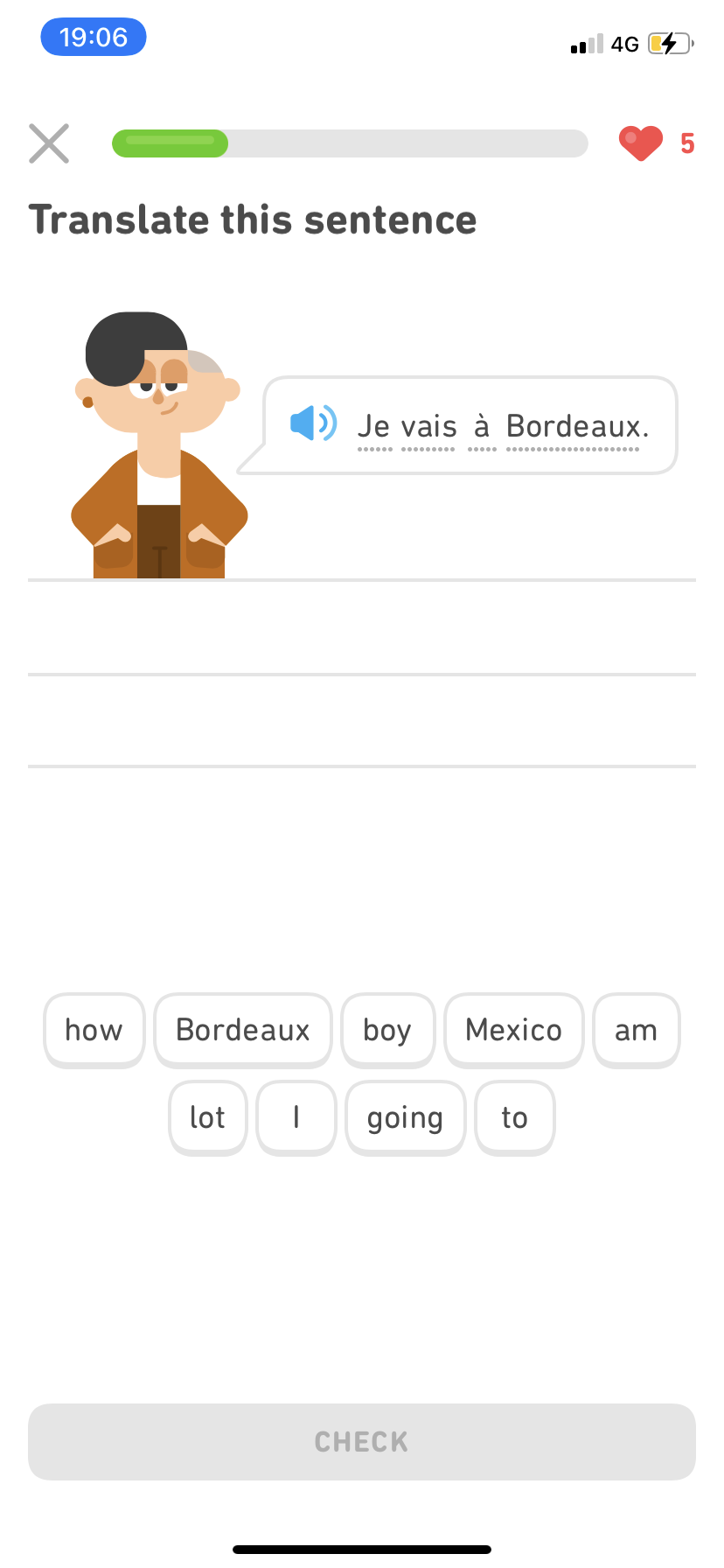724x1568 pixels.
Task: Select the word tile 'boy'
Action: 387,1030
